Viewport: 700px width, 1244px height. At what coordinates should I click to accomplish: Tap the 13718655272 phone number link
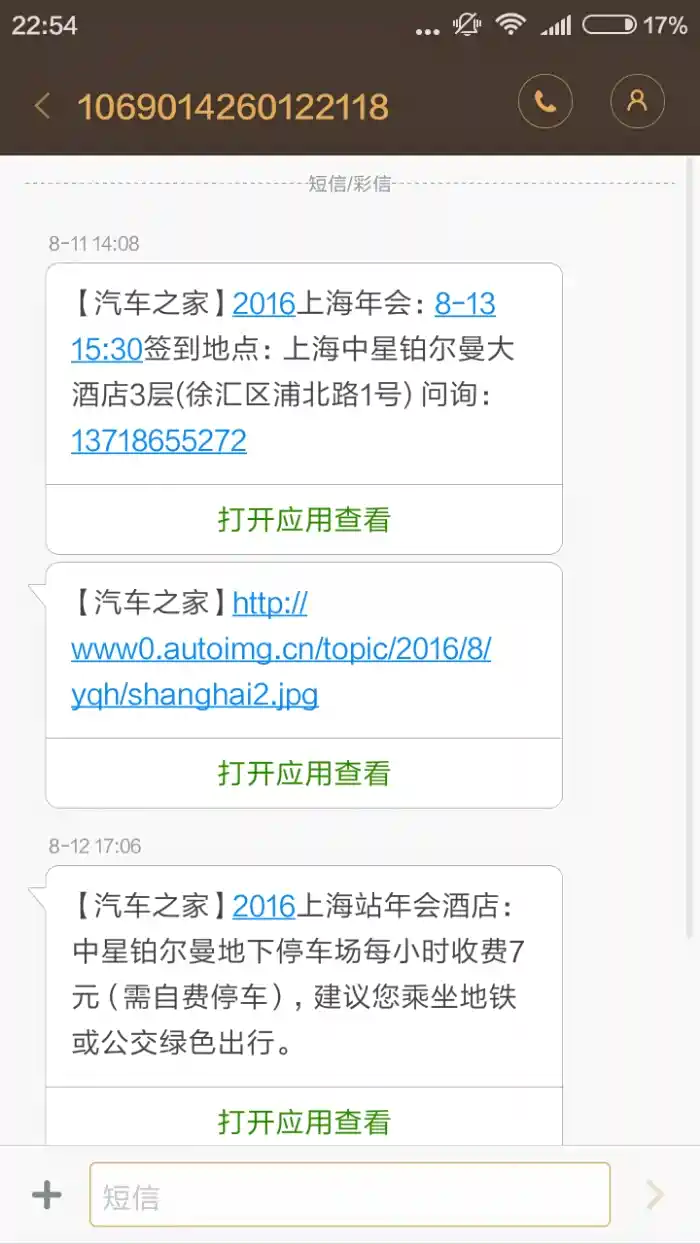coord(159,441)
